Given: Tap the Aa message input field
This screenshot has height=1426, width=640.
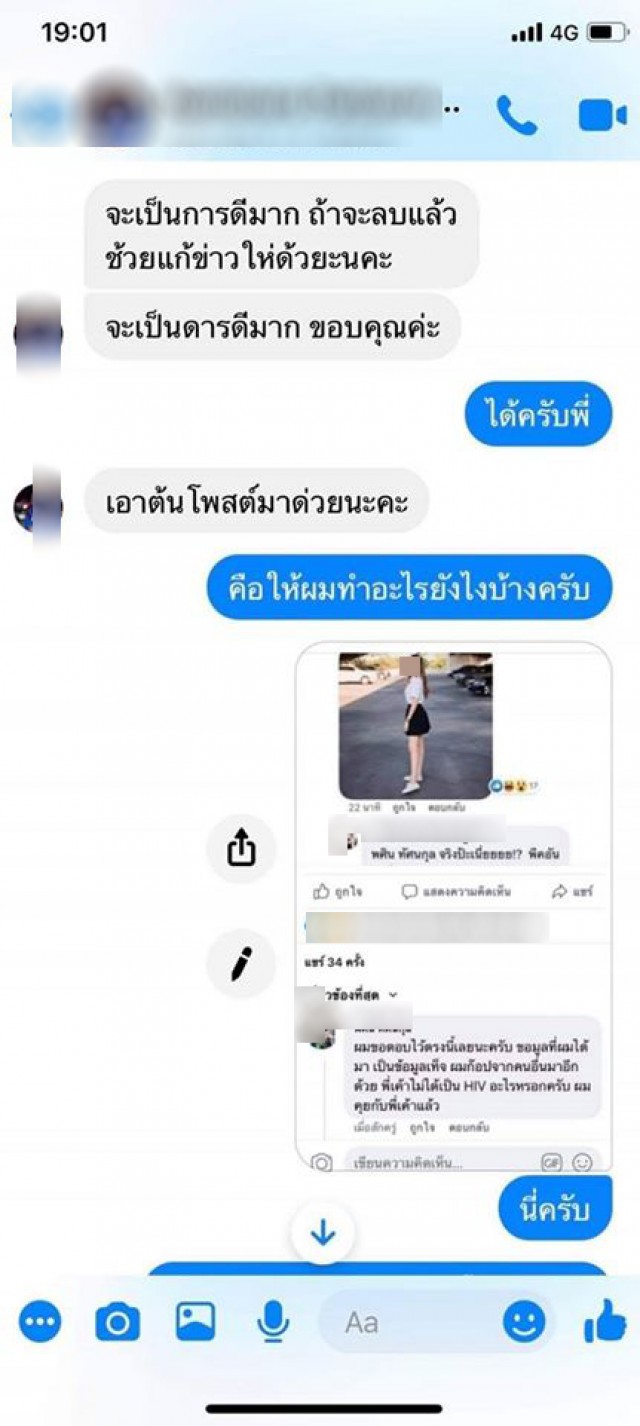Looking at the screenshot, I should [410, 1323].
